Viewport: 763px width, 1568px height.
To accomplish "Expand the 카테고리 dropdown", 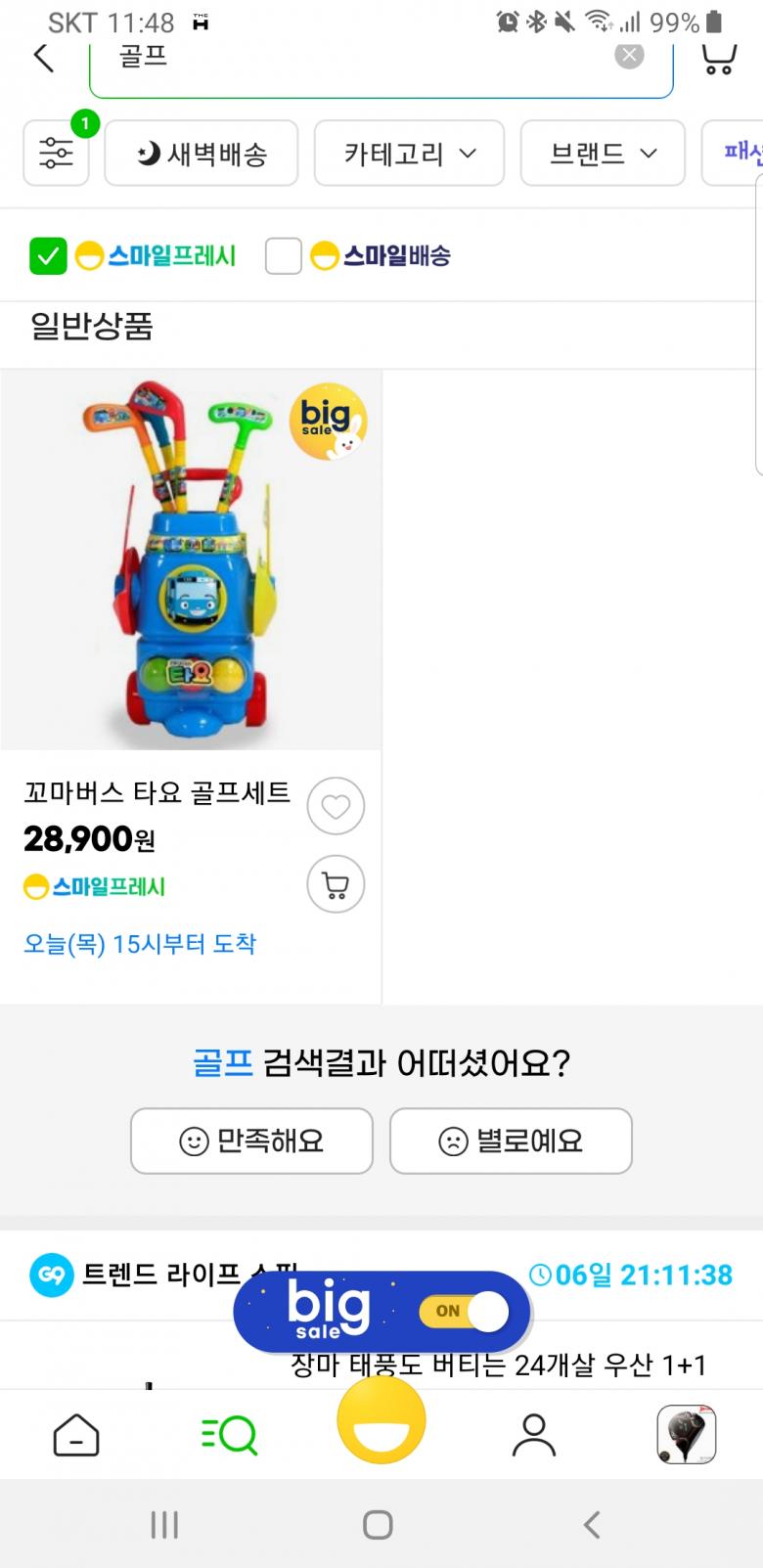I will pyautogui.click(x=409, y=154).
